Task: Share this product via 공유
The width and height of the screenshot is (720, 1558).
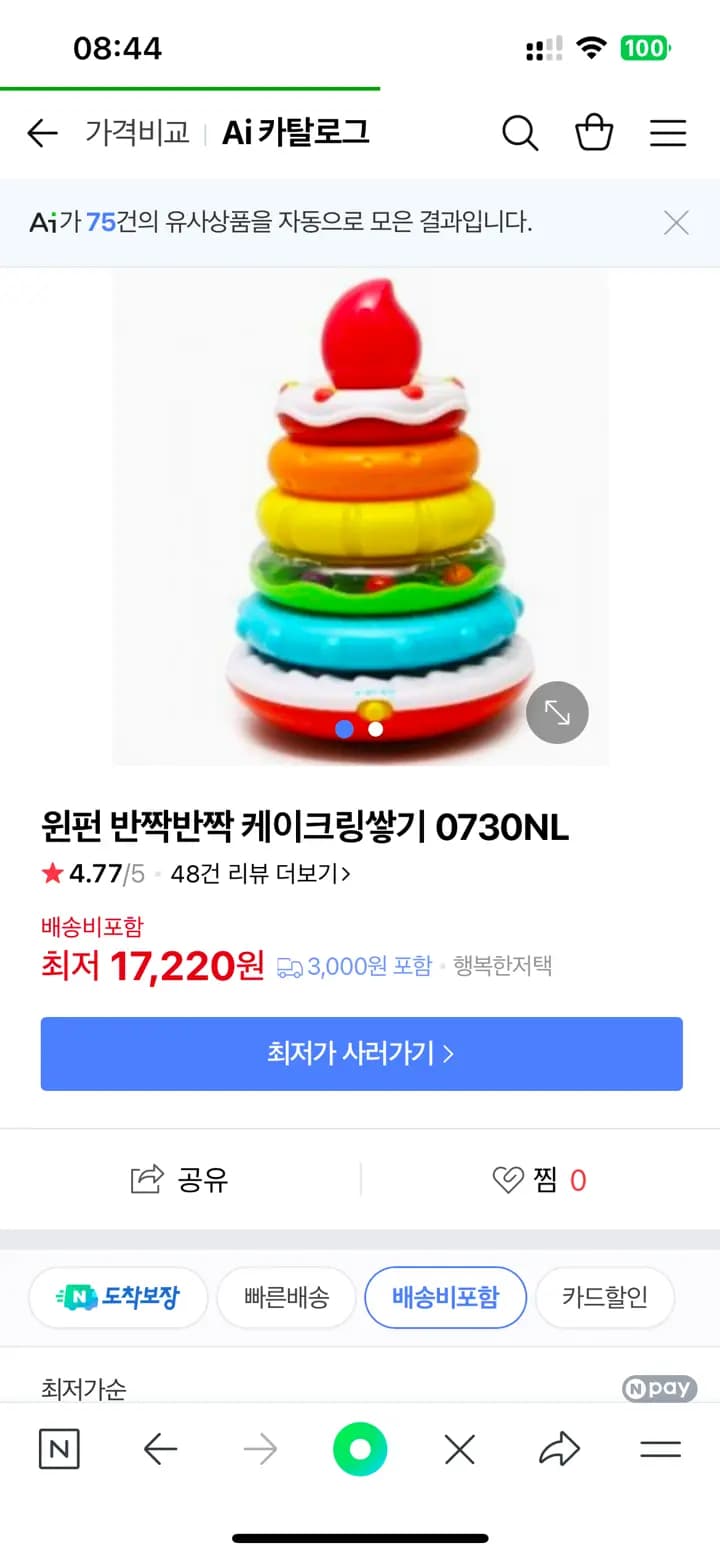Action: point(180,1180)
